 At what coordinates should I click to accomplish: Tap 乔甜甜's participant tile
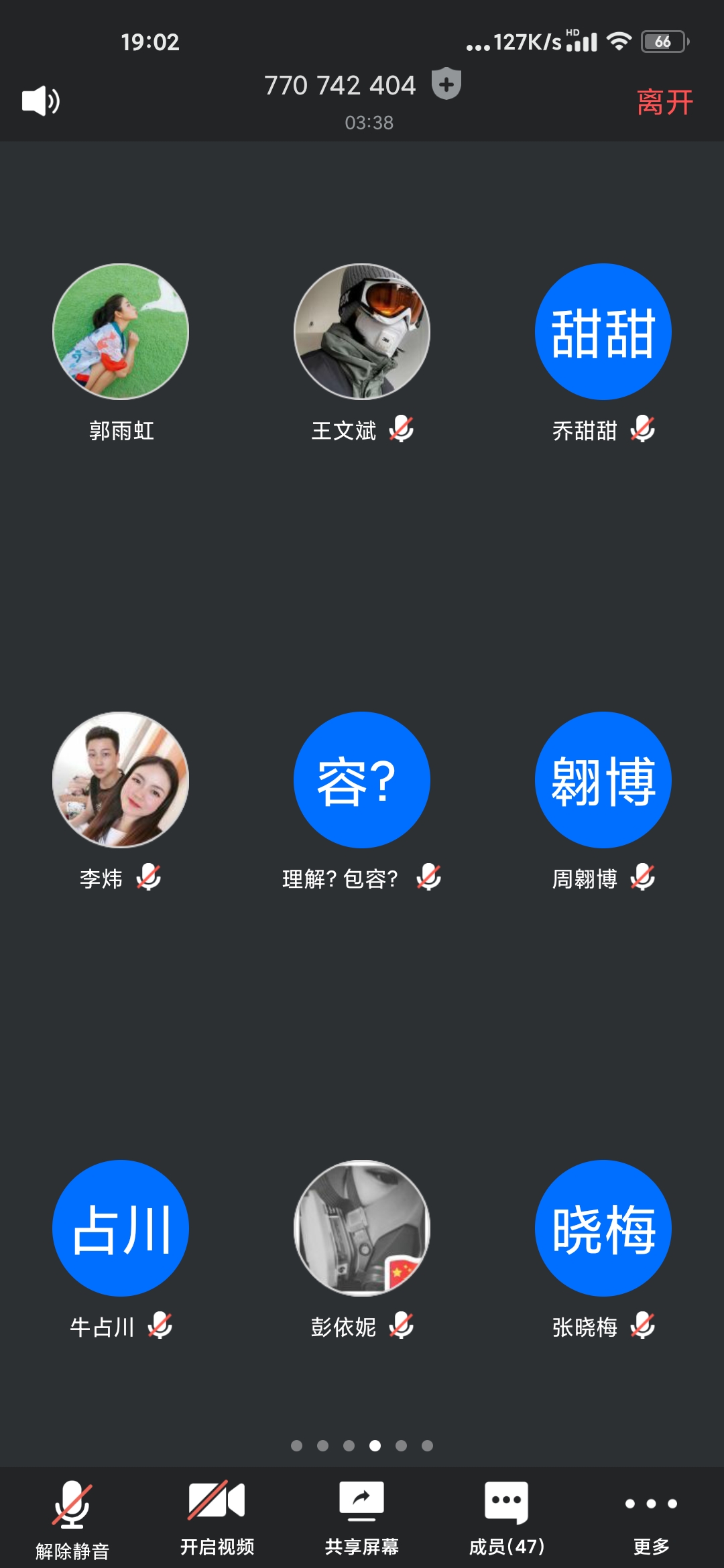click(603, 332)
